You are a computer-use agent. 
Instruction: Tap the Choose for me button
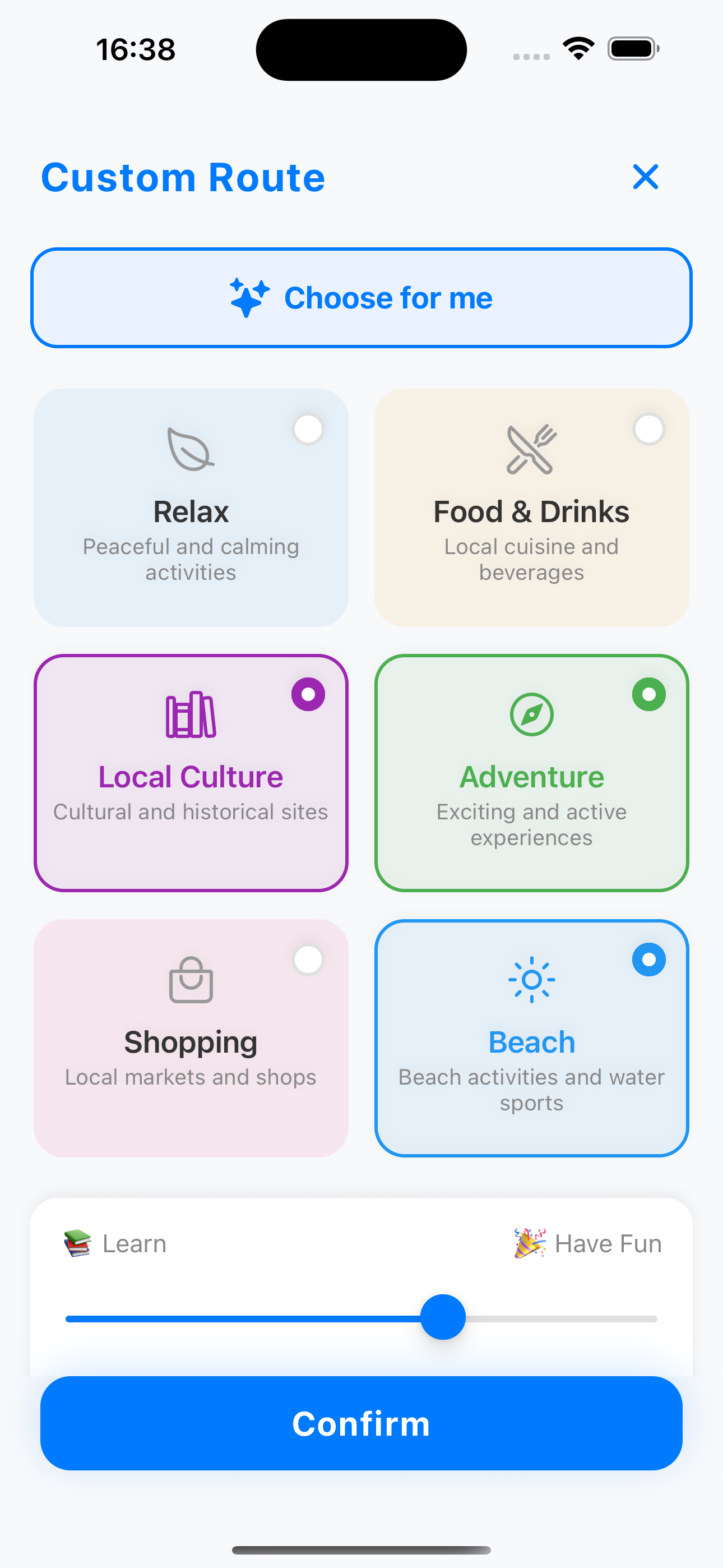(x=361, y=298)
